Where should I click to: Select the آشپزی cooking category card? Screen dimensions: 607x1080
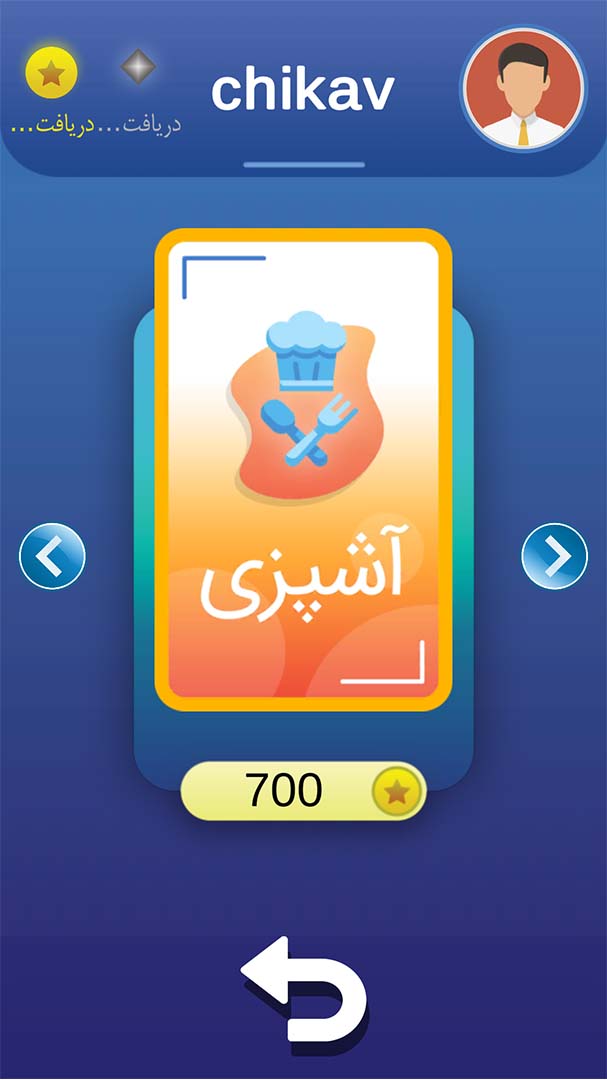click(303, 470)
